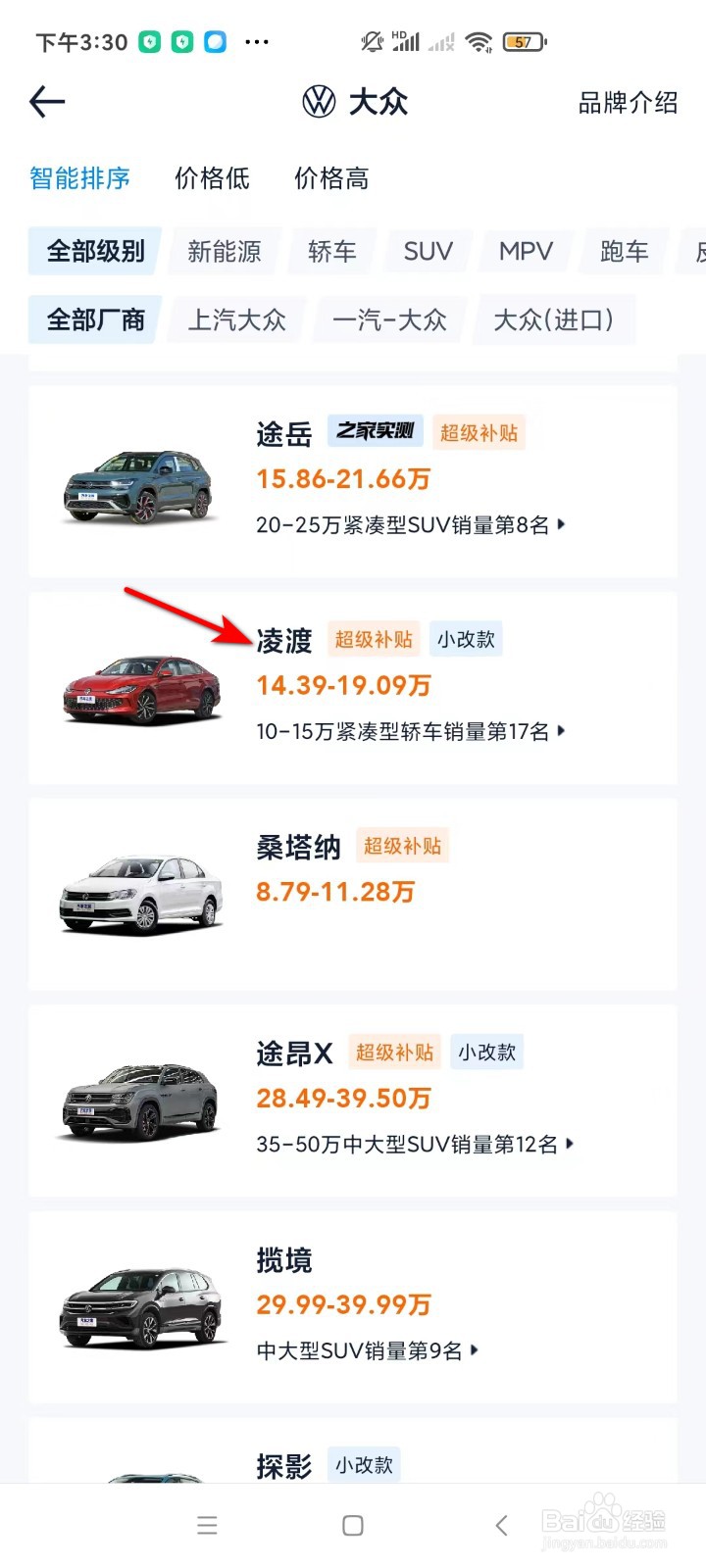Select the SUV category filter
The width and height of the screenshot is (706, 1568).
coord(428,251)
